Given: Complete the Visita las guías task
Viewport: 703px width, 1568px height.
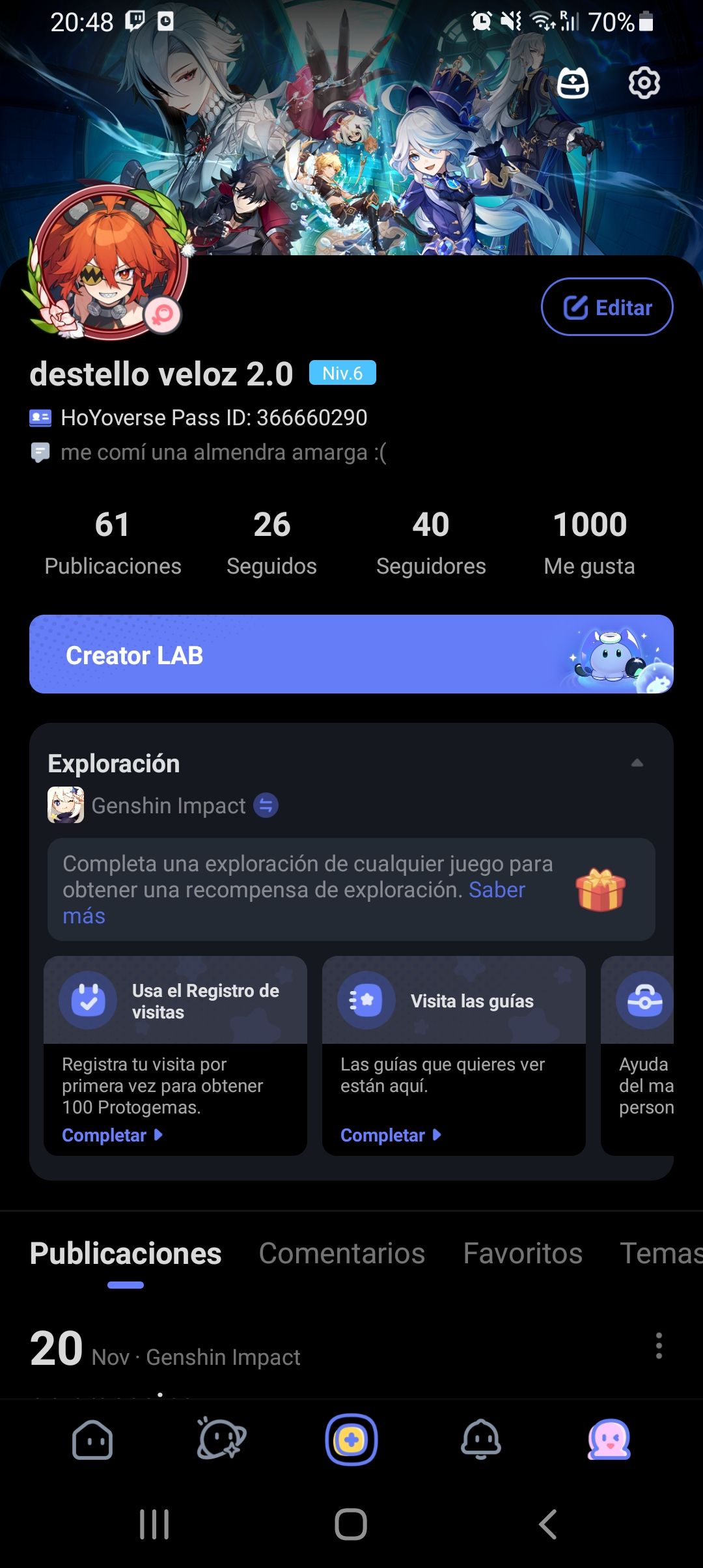Looking at the screenshot, I should pos(391,1135).
